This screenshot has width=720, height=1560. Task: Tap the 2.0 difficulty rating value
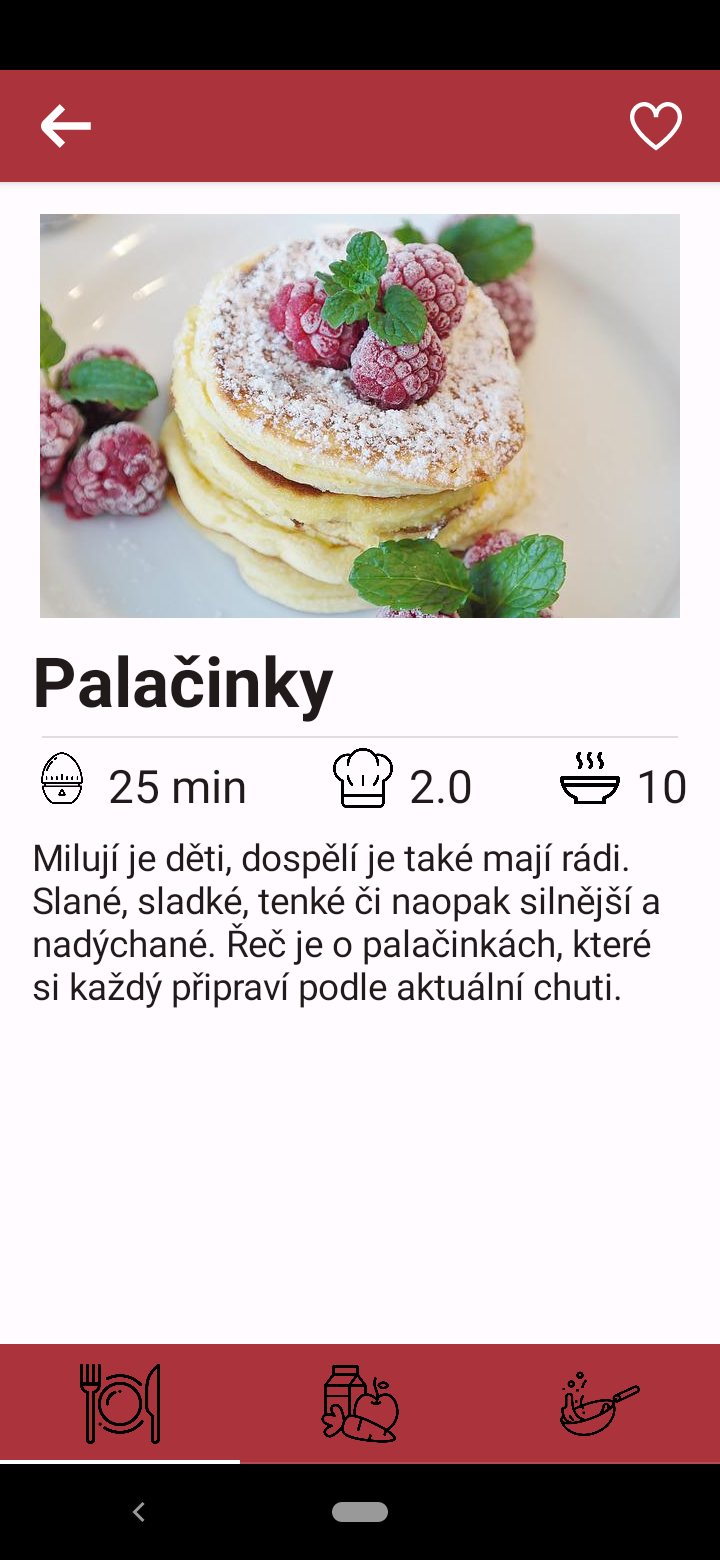[442, 786]
